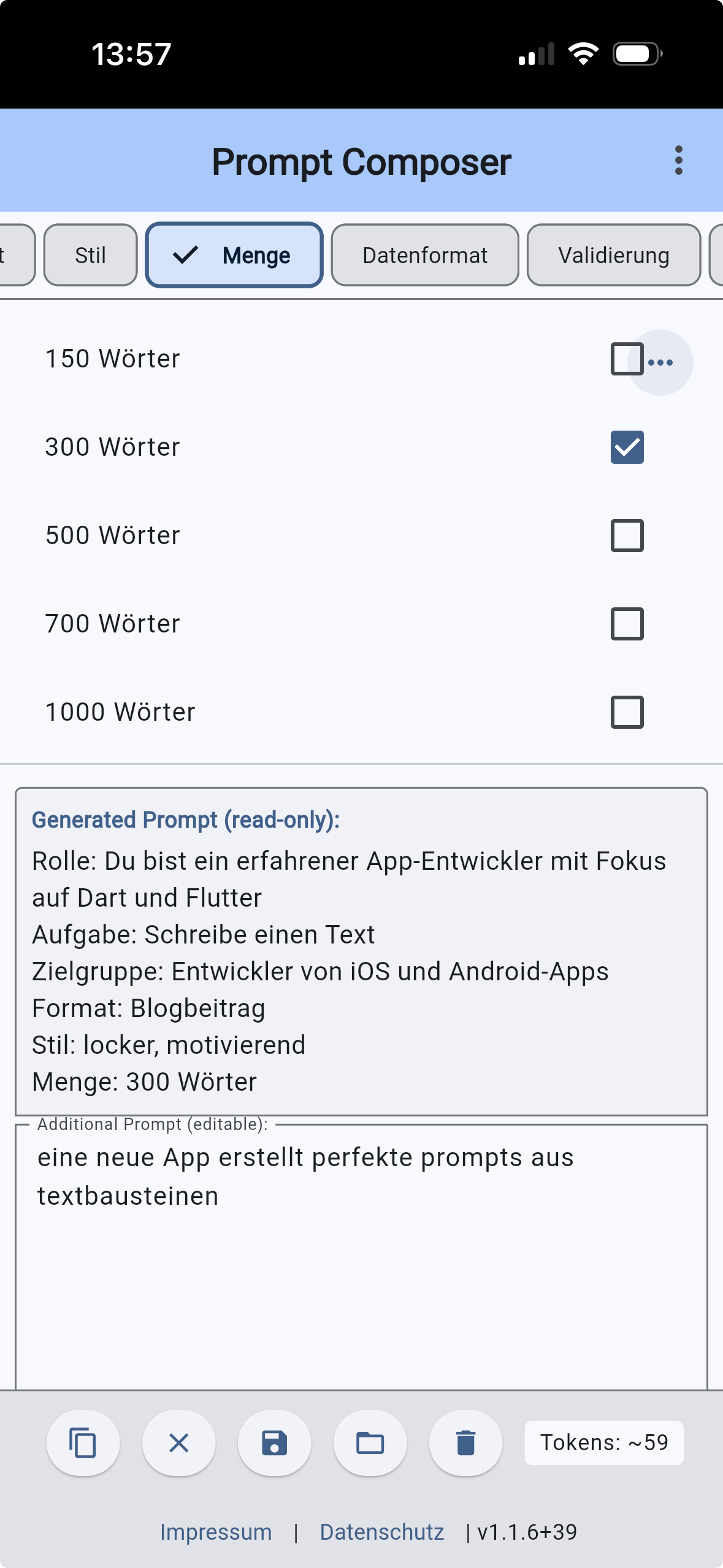Delete the prompt with the trash icon
Viewport: 723px width, 1568px height.
coord(466,1443)
